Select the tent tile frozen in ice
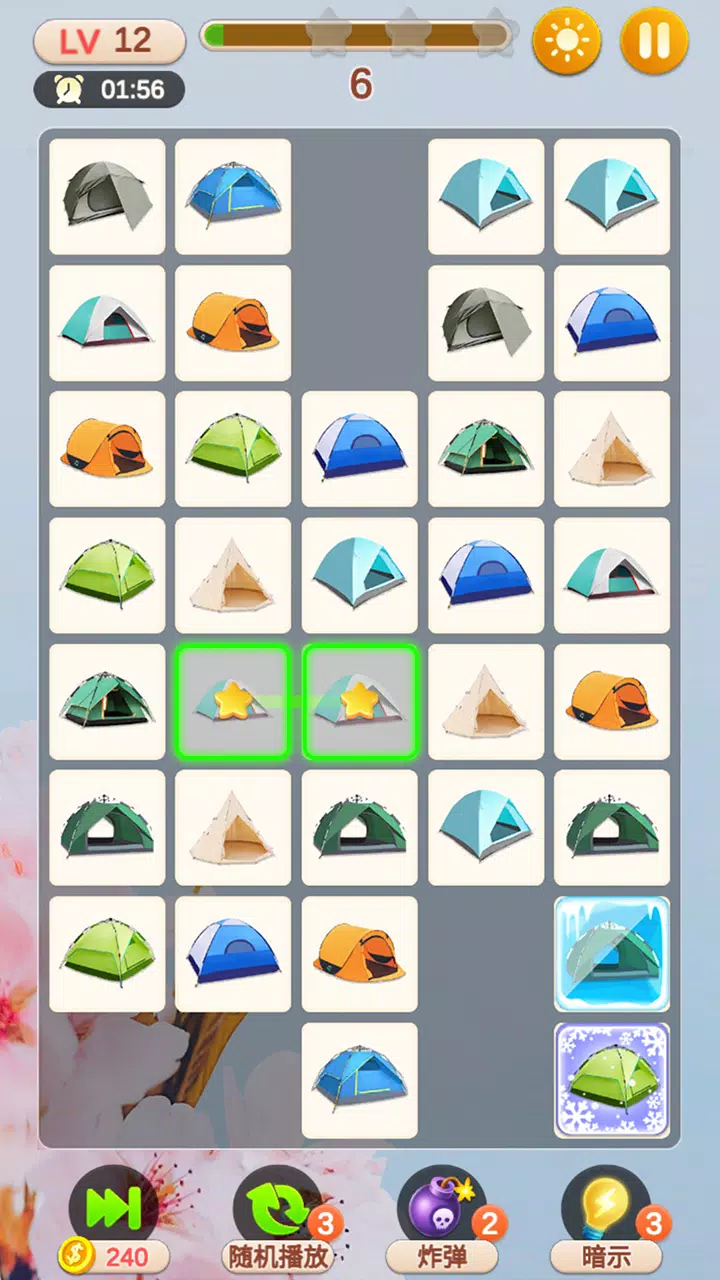This screenshot has height=1280, width=720. tap(612, 954)
